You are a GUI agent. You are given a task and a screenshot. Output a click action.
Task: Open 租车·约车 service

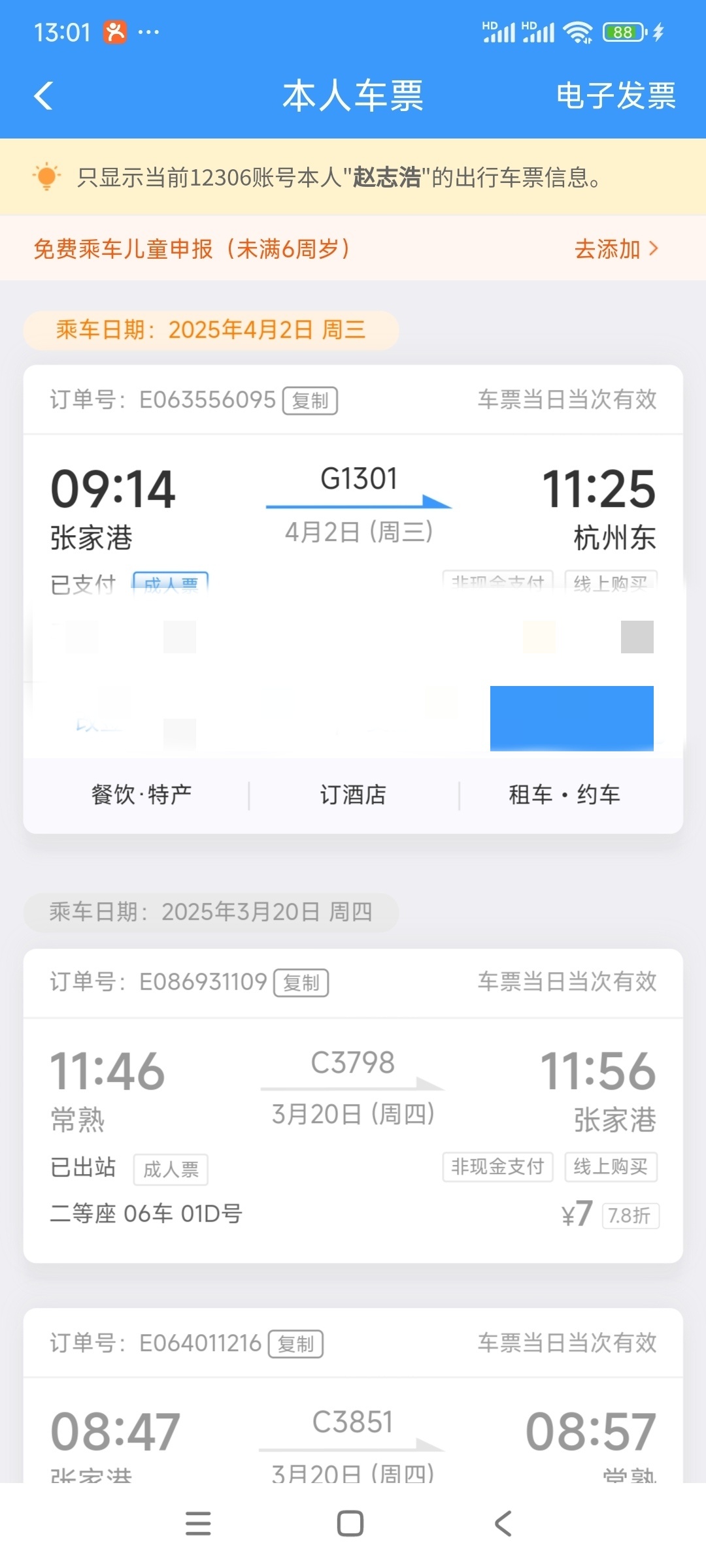(564, 795)
